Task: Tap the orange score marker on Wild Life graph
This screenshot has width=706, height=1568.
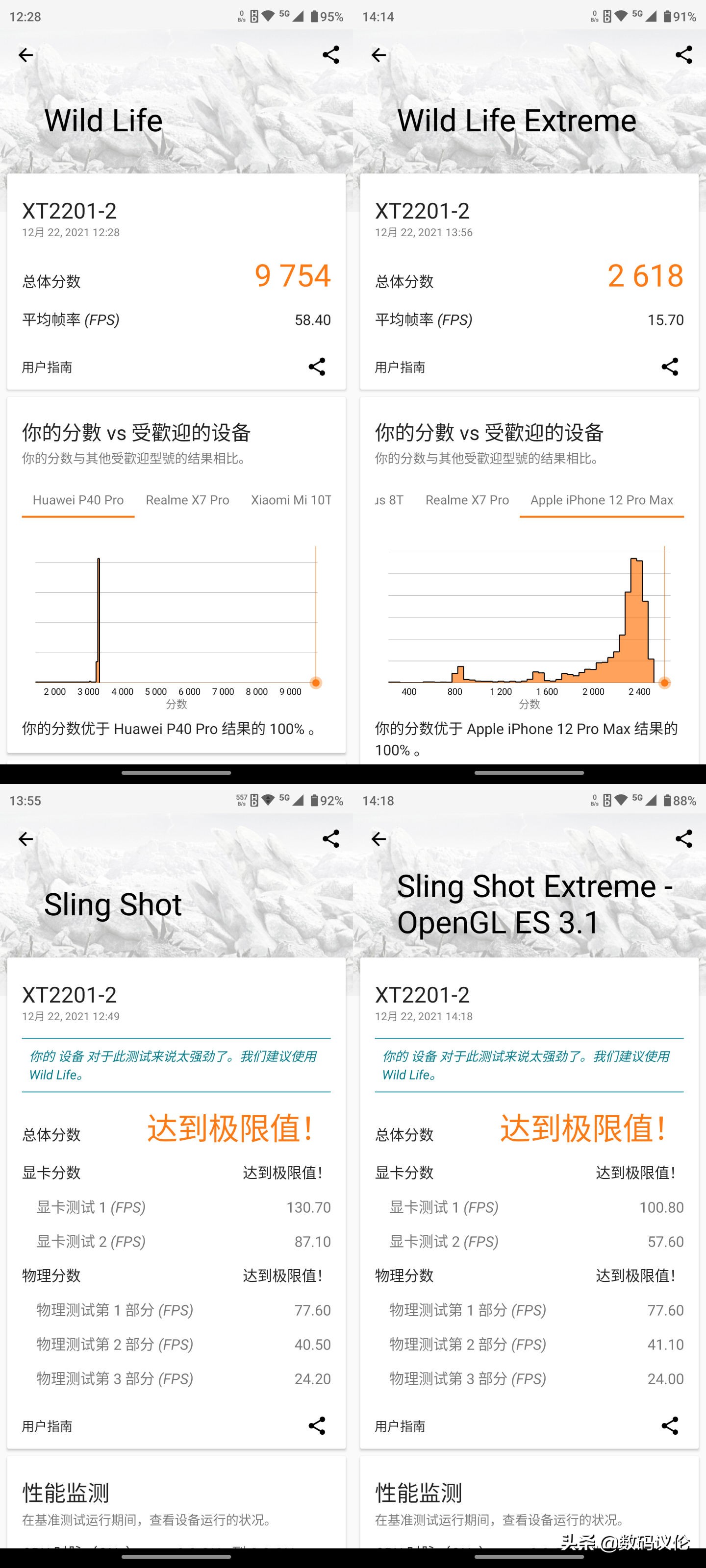Action: pyautogui.click(x=316, y=683)
